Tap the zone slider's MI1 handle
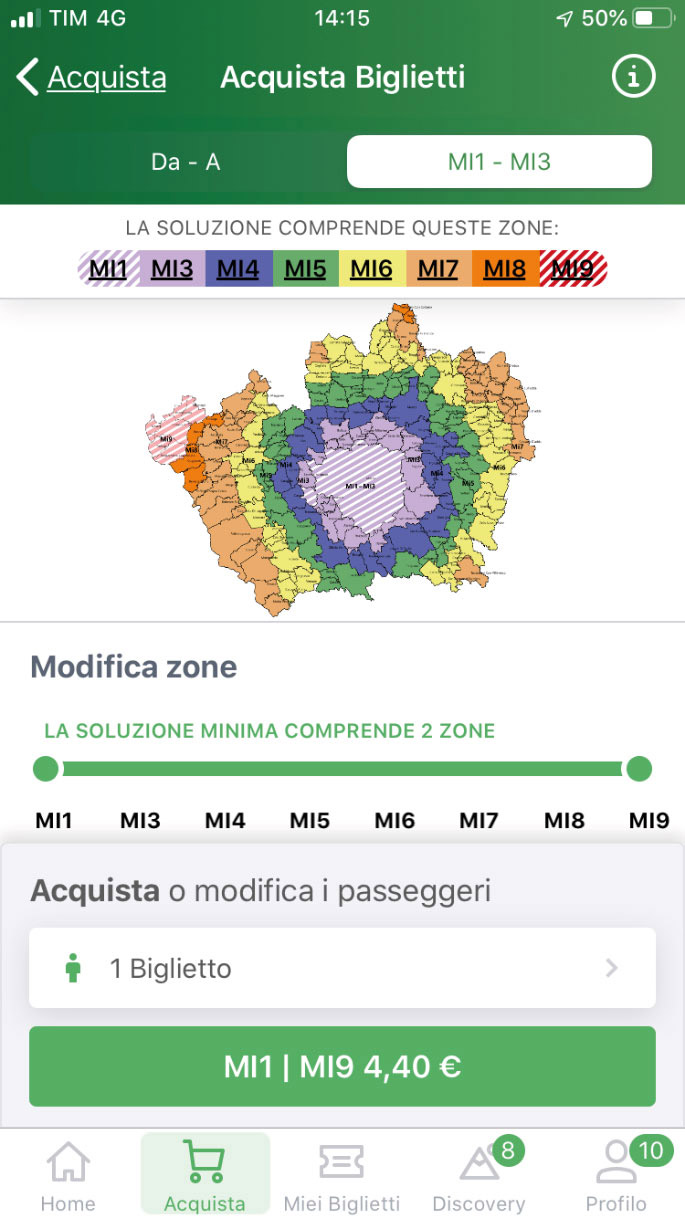The image size is (685, 1218). [46, 769]
